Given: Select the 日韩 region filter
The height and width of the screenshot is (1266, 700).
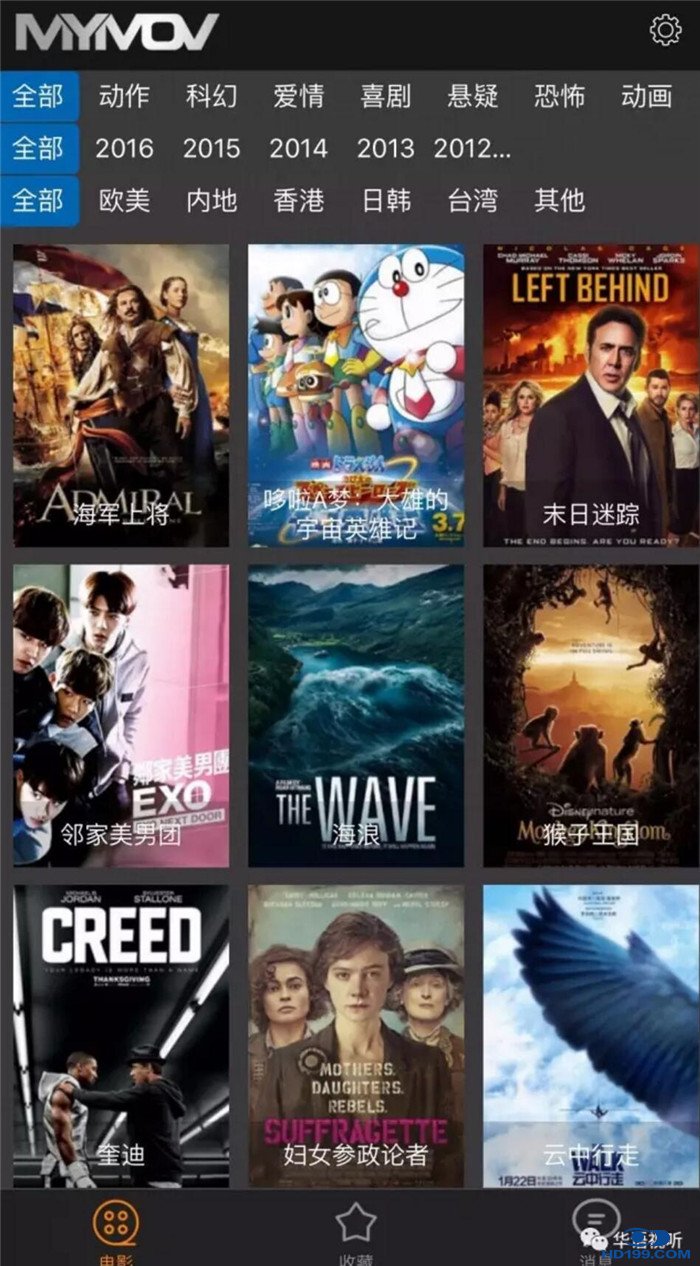Looking at the screenshot, I should [x=385, y=200].
